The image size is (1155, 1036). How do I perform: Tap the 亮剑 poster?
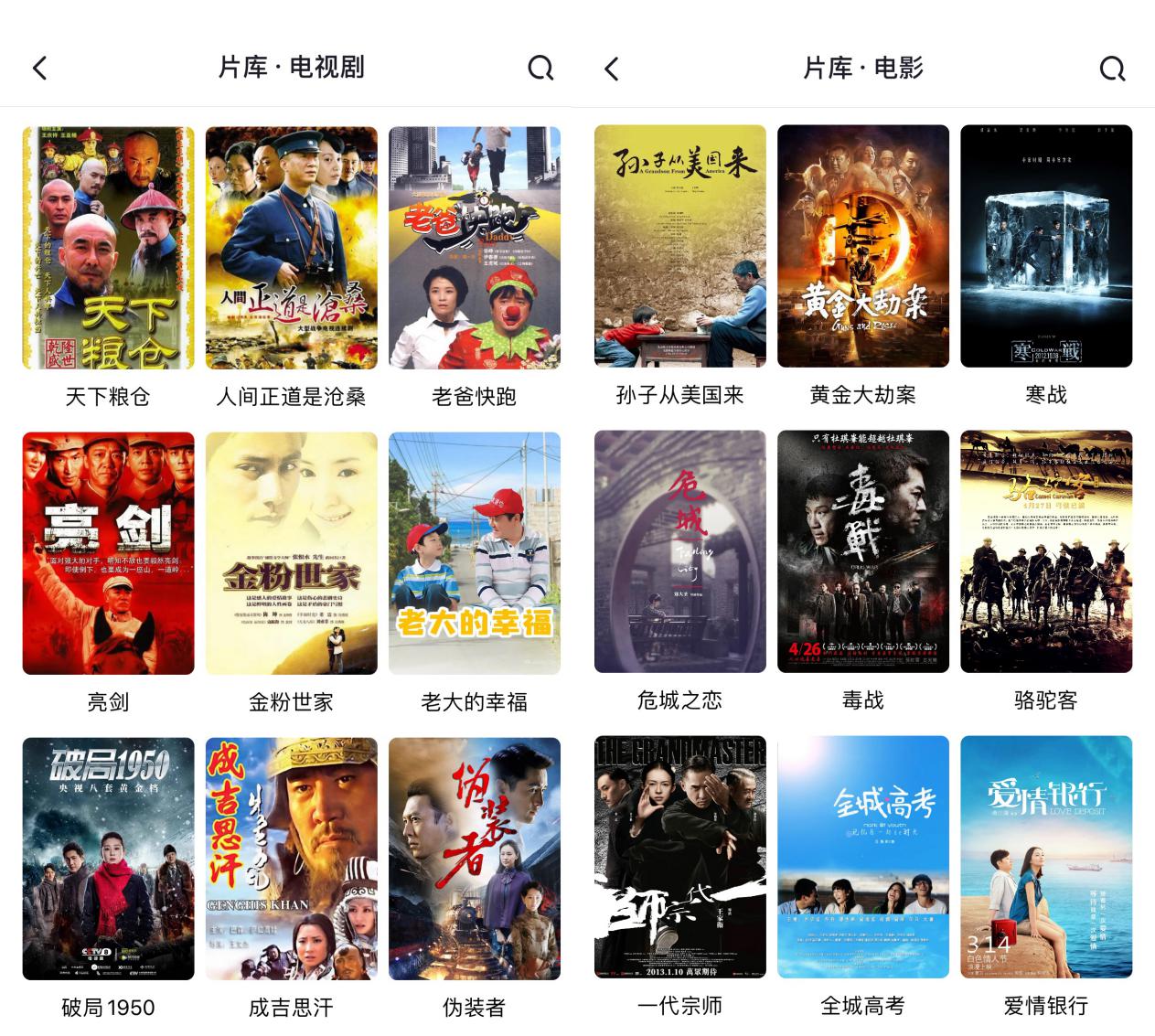point(108,553)
